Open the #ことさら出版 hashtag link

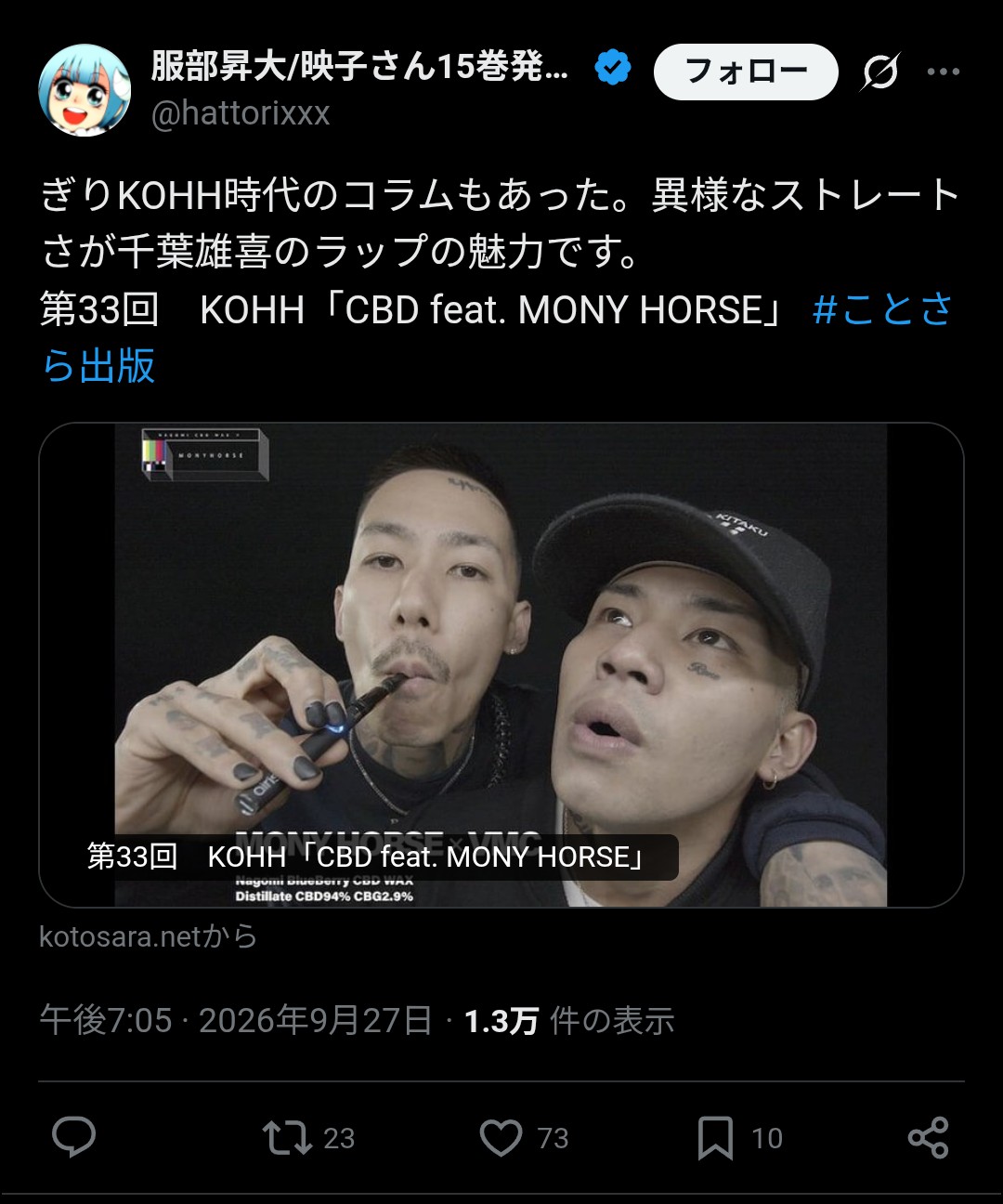pos(497,337)
